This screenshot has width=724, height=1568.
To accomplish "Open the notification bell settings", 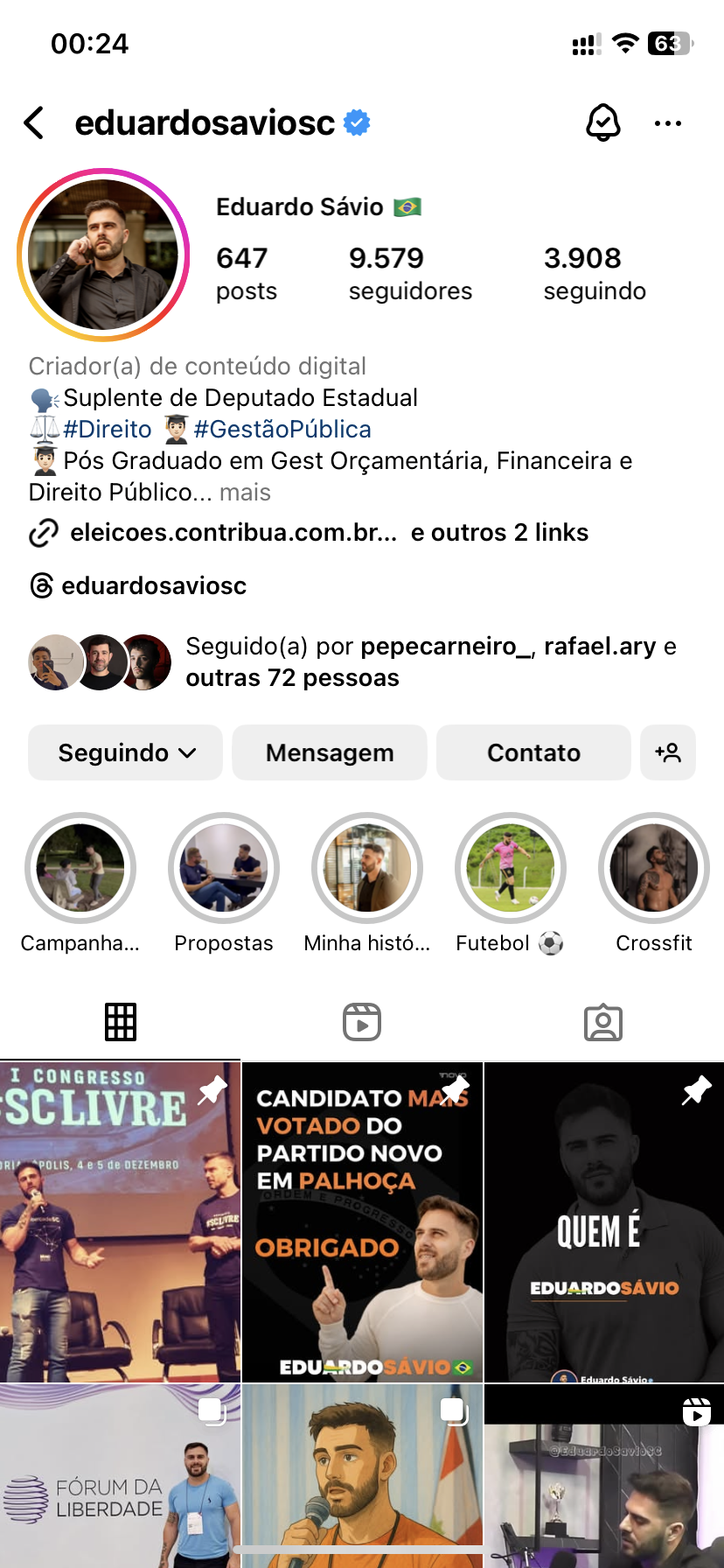I will pyautogui.click(x=602, y=123).
